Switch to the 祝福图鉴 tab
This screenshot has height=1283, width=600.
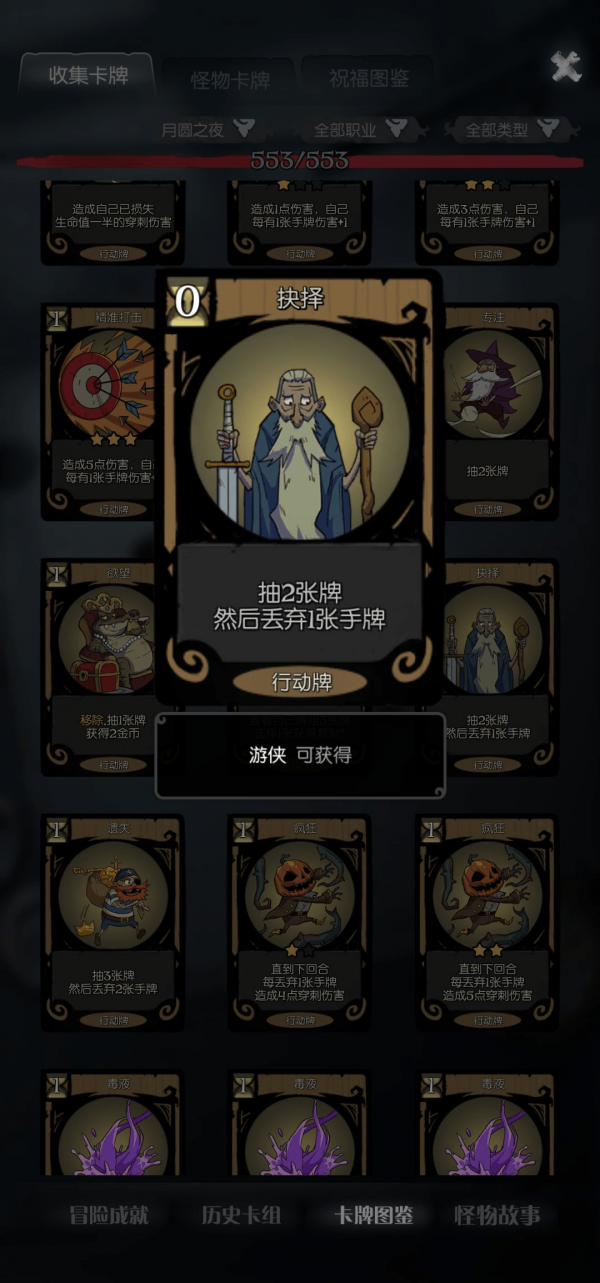click(369, 79)
